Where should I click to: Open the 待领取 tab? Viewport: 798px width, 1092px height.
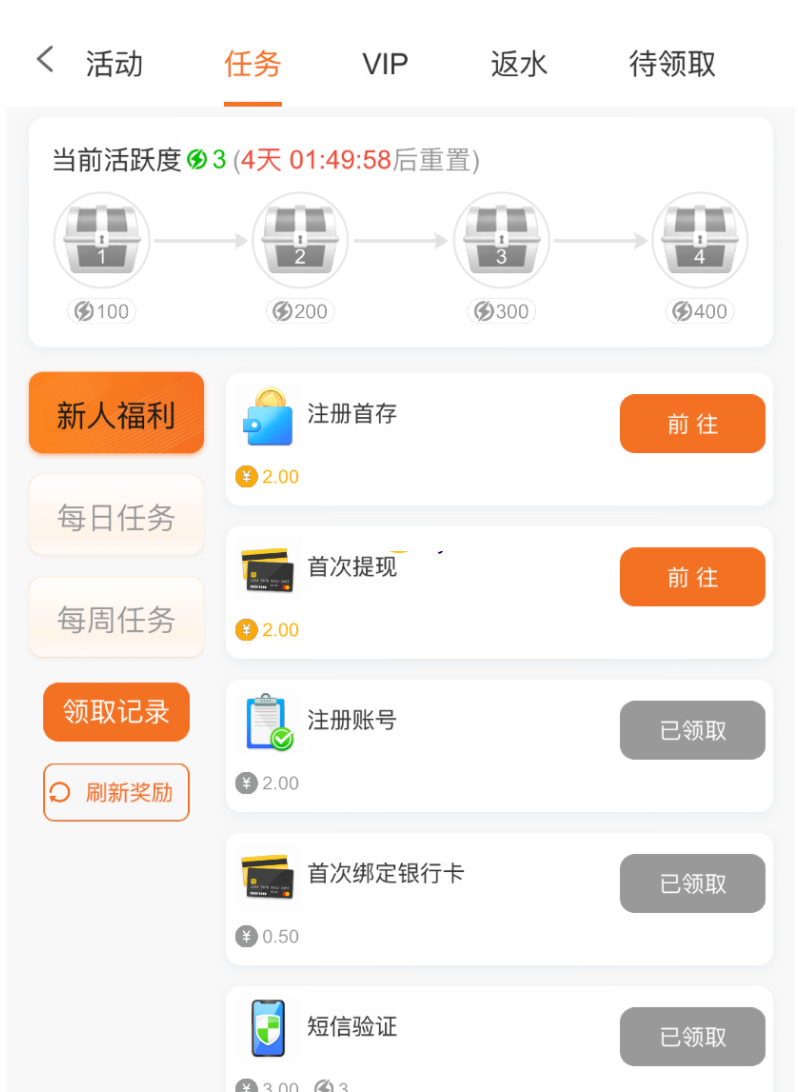(671, 64)
